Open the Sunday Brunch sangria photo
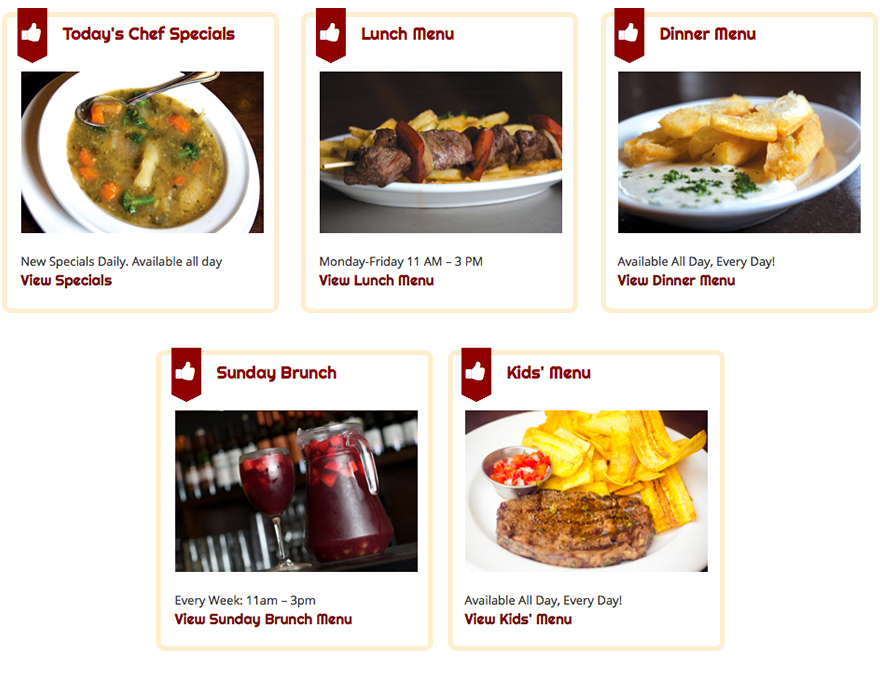Image resolution: width=880 pixels, height=700 pixels. 296,491
